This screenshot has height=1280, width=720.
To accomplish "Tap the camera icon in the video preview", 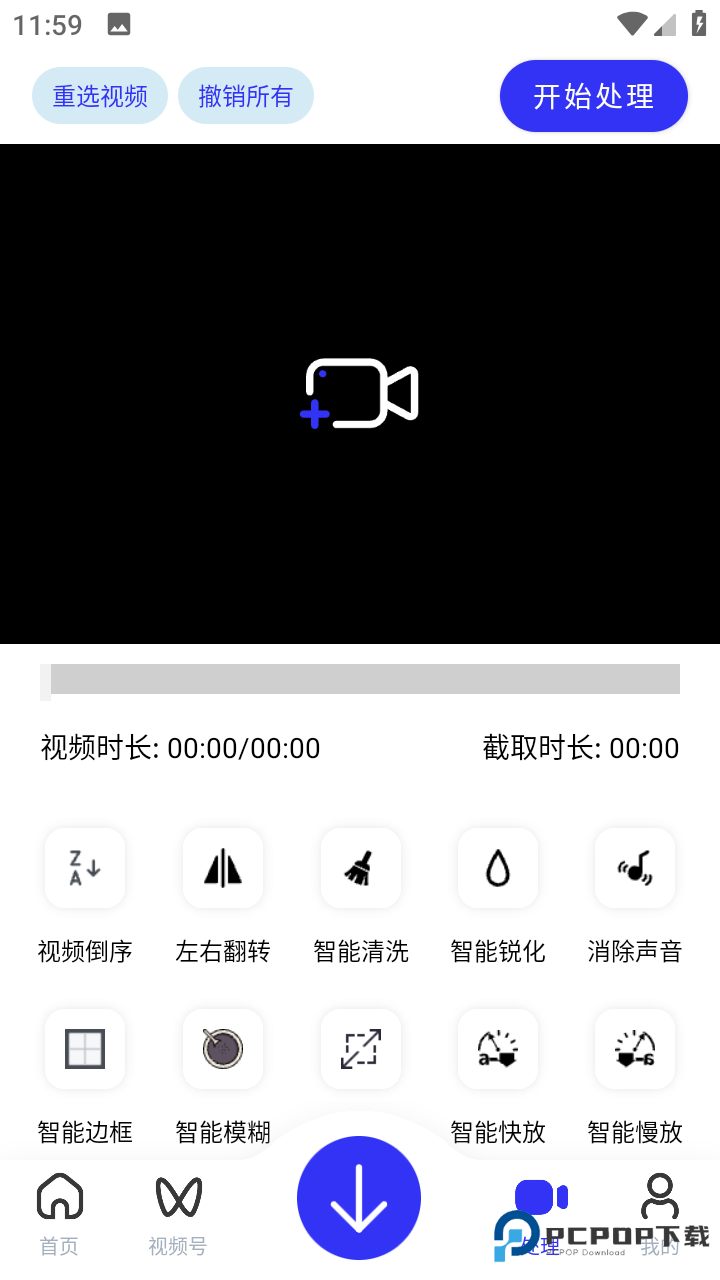I will coord(360,392).
